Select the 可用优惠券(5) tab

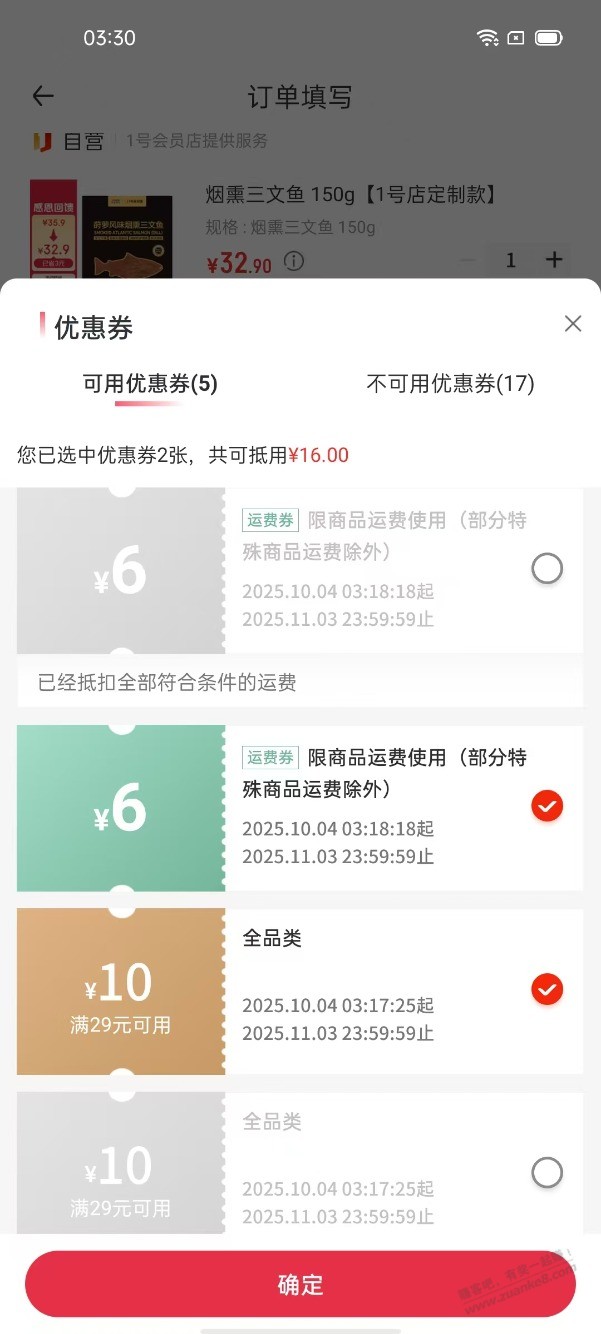tap(150, 384)
